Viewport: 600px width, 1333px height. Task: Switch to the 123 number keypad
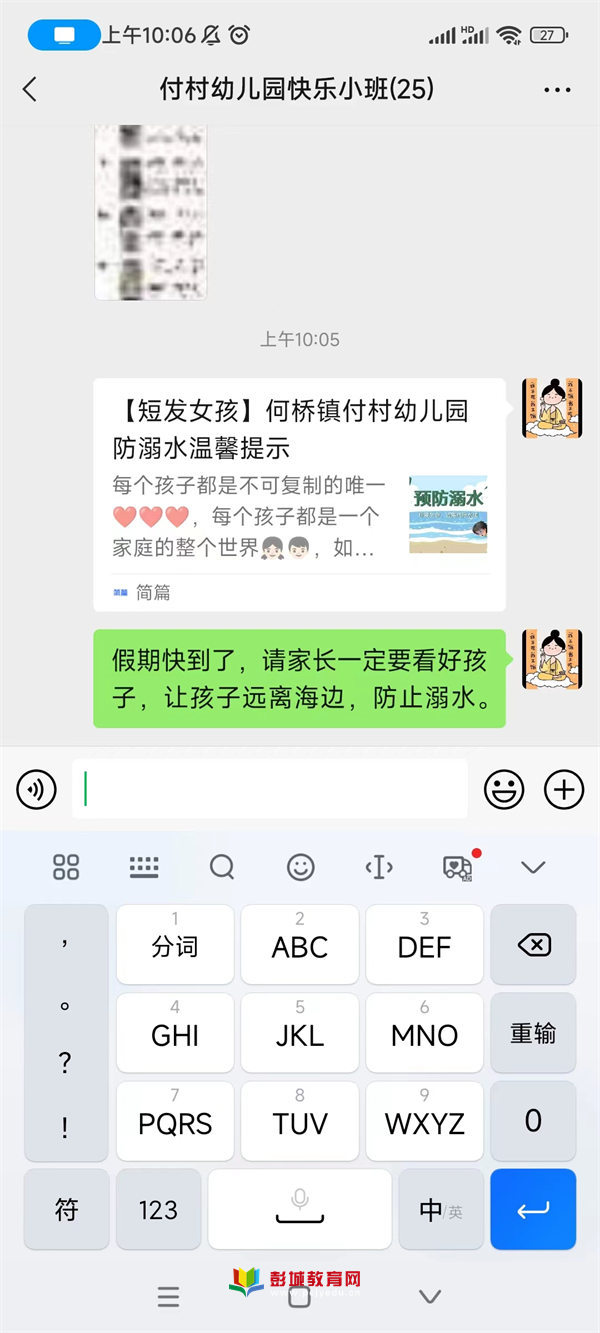[x=158, y=1209]
